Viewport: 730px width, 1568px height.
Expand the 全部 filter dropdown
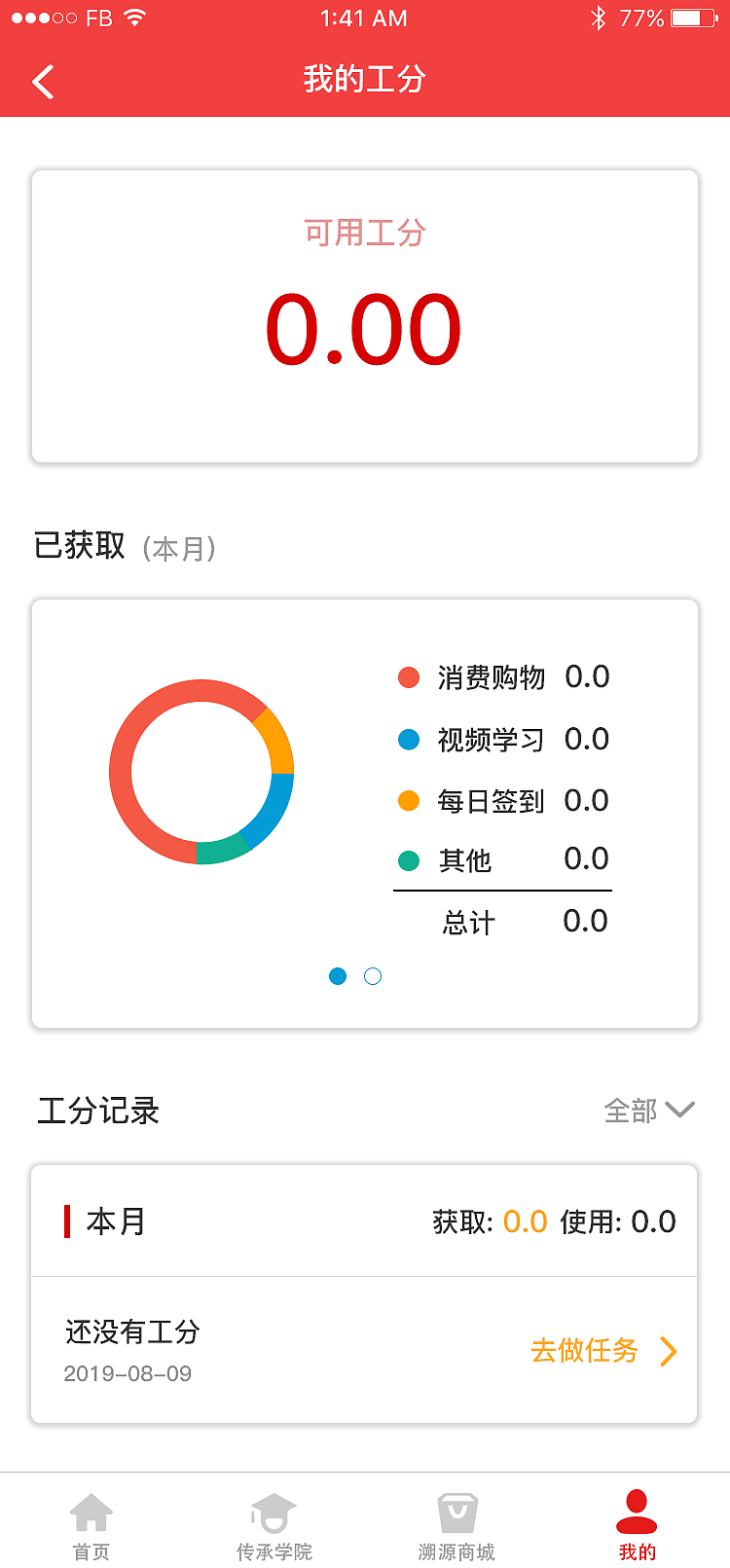648,1111
